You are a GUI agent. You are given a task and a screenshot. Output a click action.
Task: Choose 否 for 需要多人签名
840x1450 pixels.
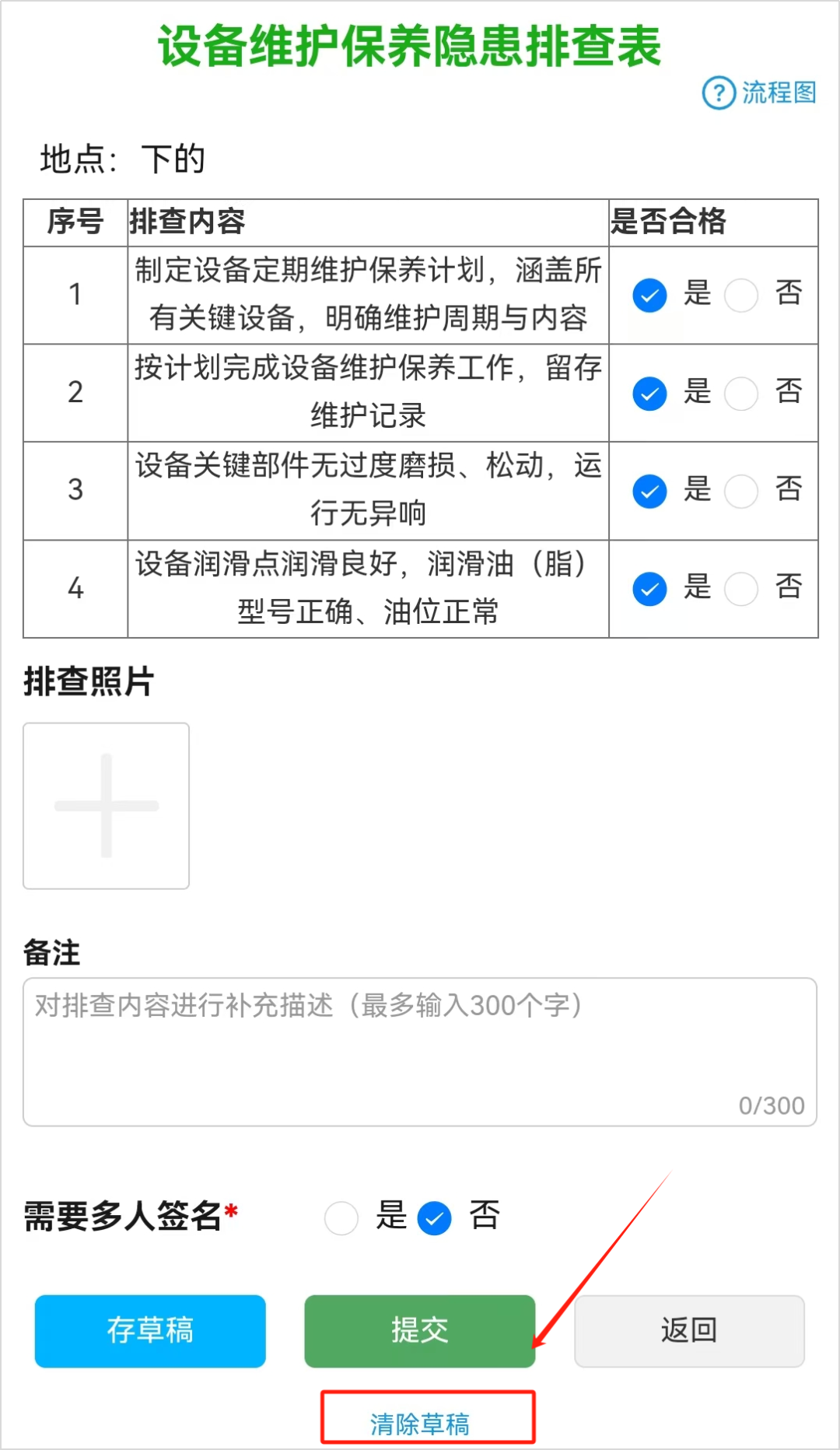435,1218
